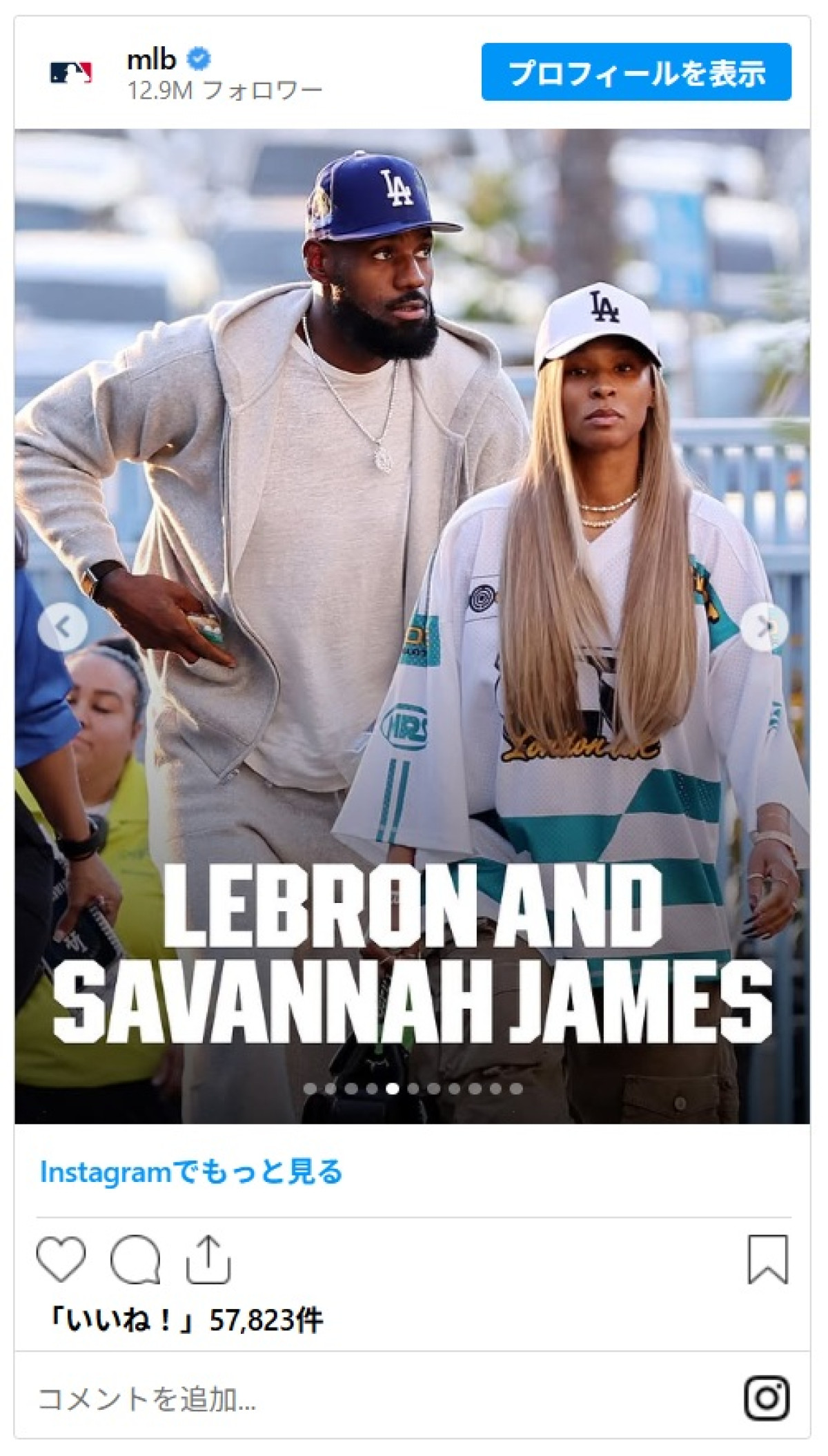
Task: Tap the プロフィールを表示 button
Action: pyautogui.click(x=636, y=72)
